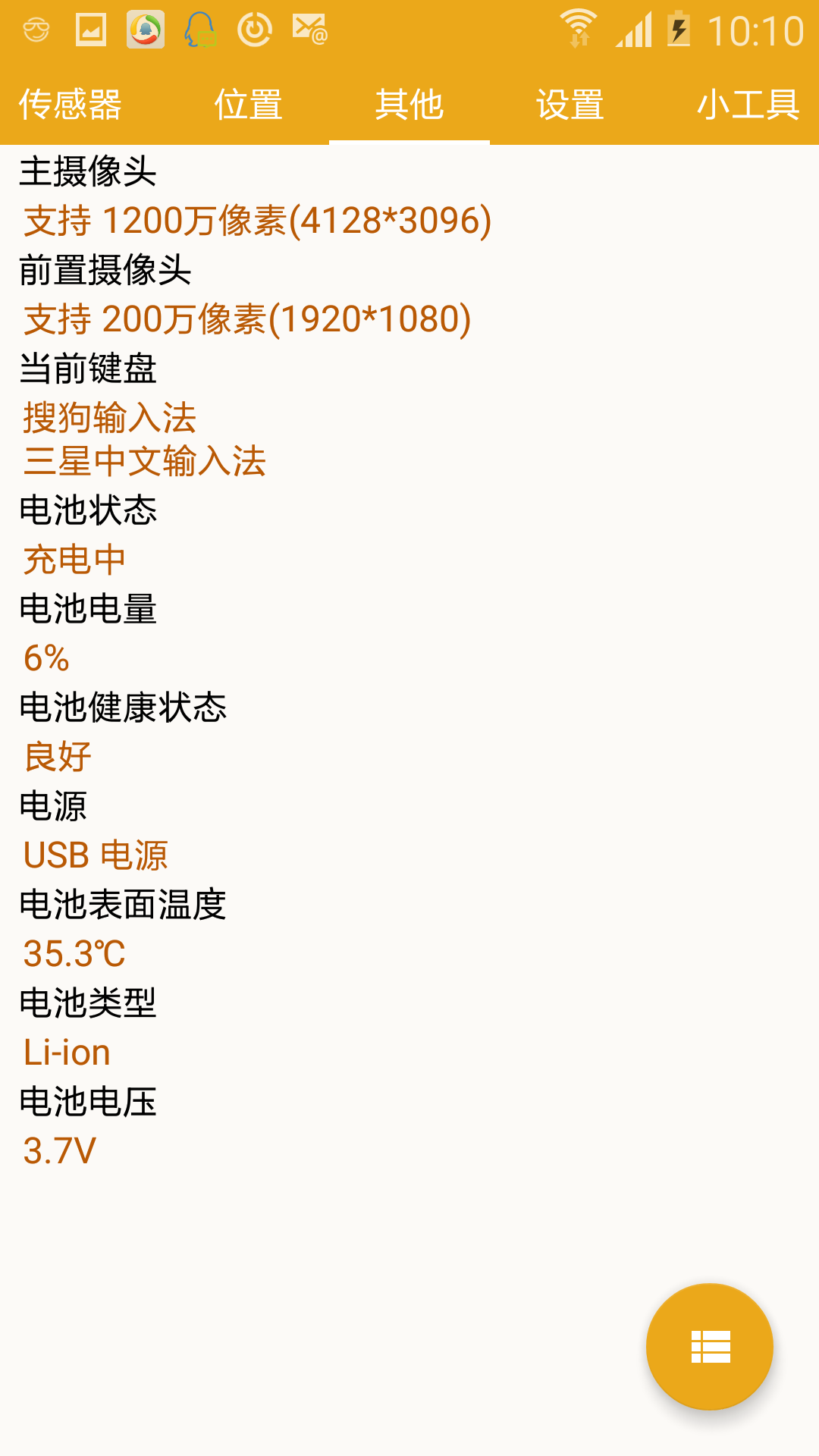Screen dimensions: 819x1456
Task: Select the 其他 tab
Action: click(x=409, y=104)
